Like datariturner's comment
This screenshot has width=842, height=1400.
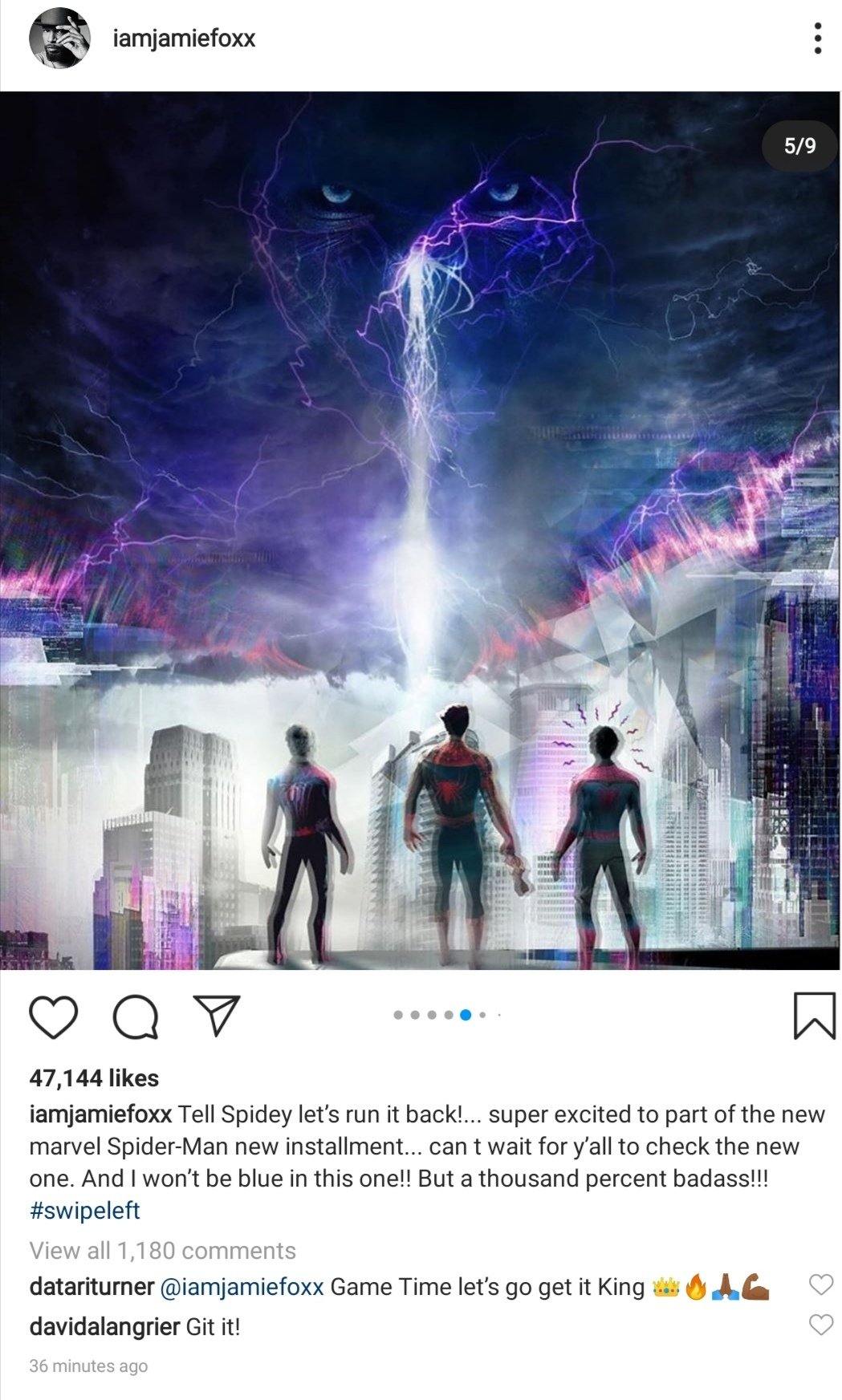[820, 1284]
